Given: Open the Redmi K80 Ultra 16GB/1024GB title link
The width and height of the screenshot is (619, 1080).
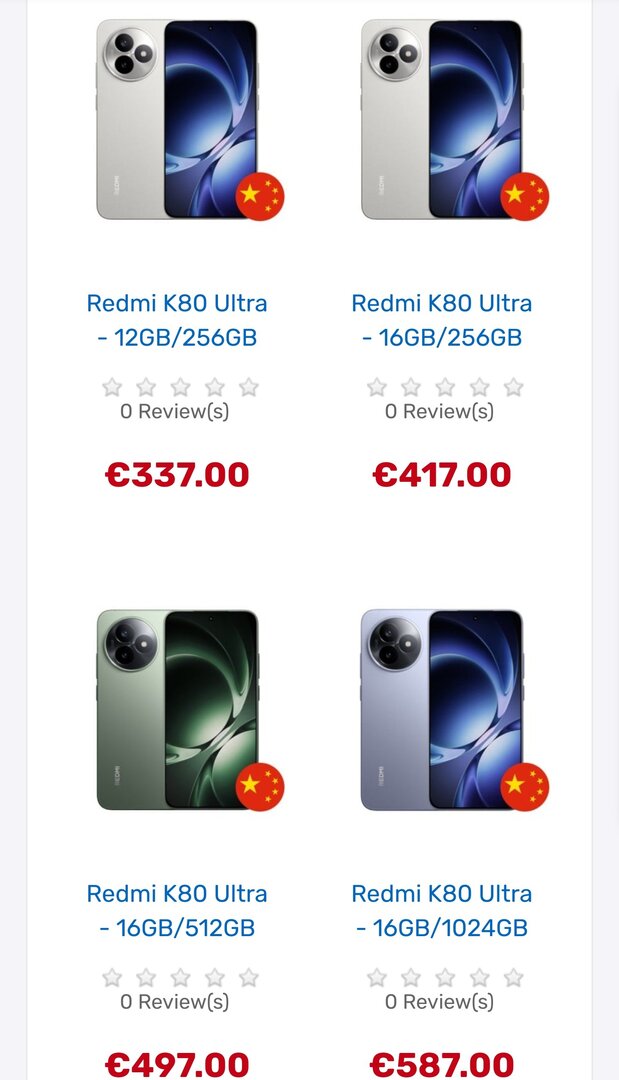Looking at the screenshot, I should coord(441,910).
